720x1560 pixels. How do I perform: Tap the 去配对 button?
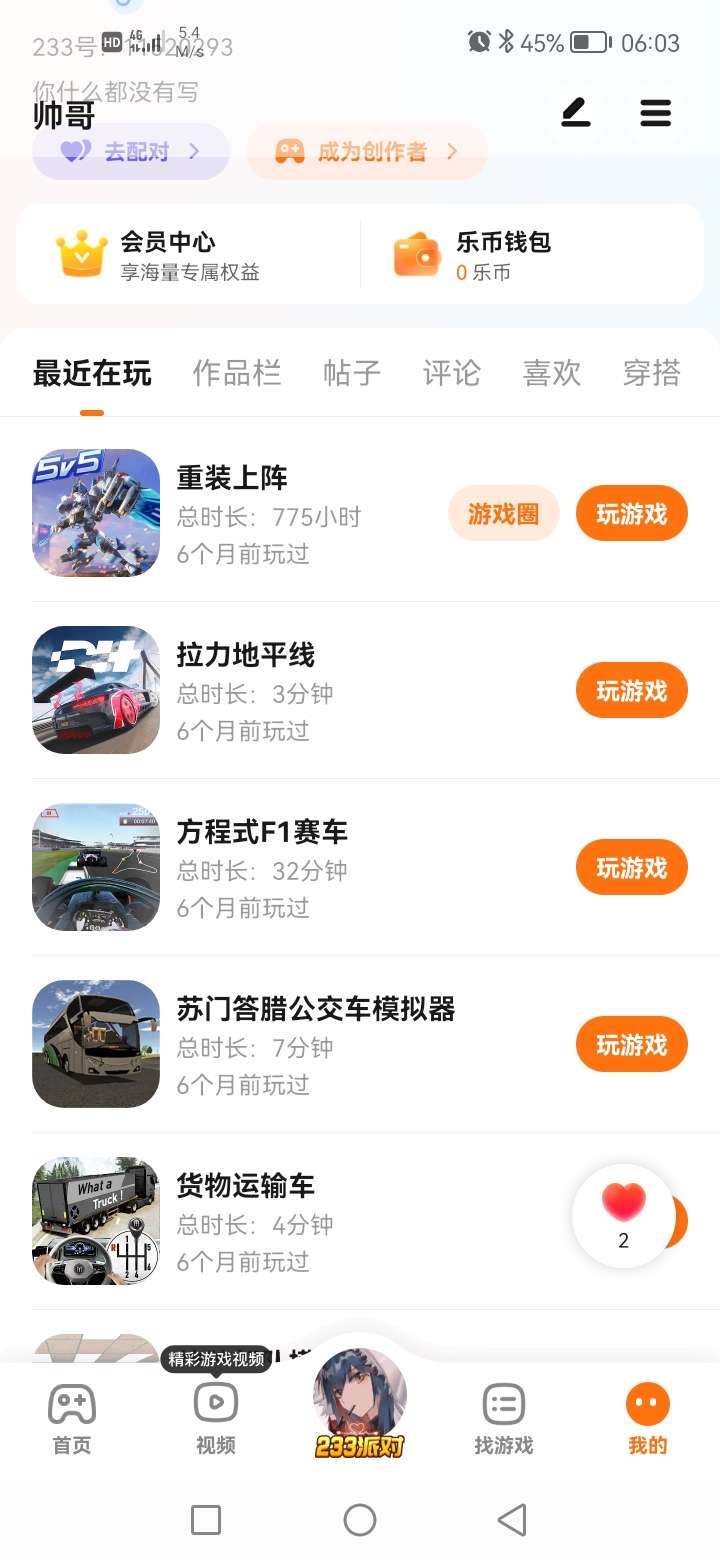pos(131,152)
